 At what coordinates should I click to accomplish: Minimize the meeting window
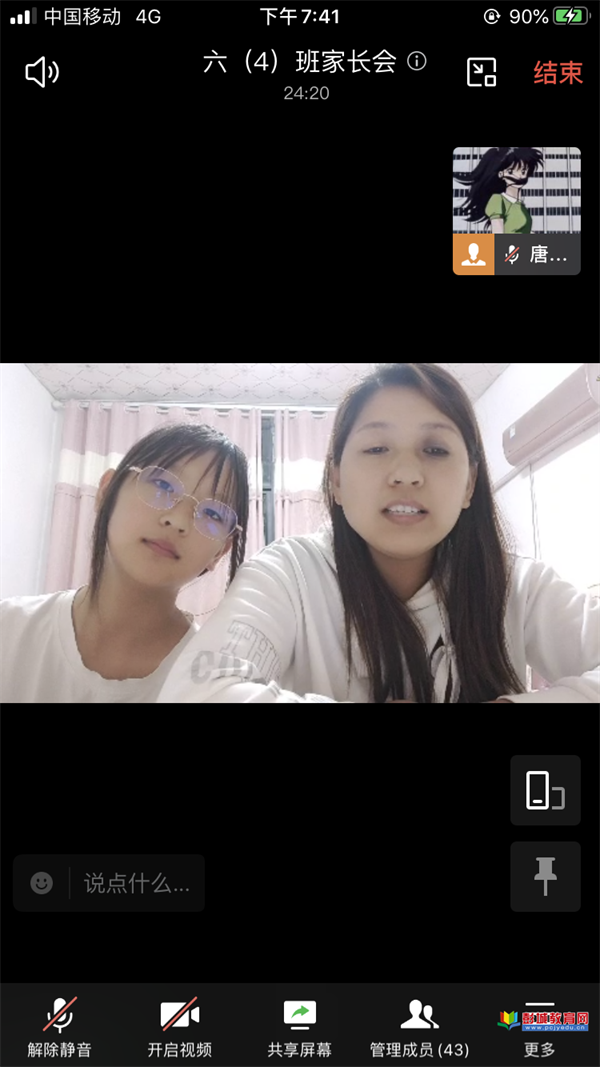482,72
